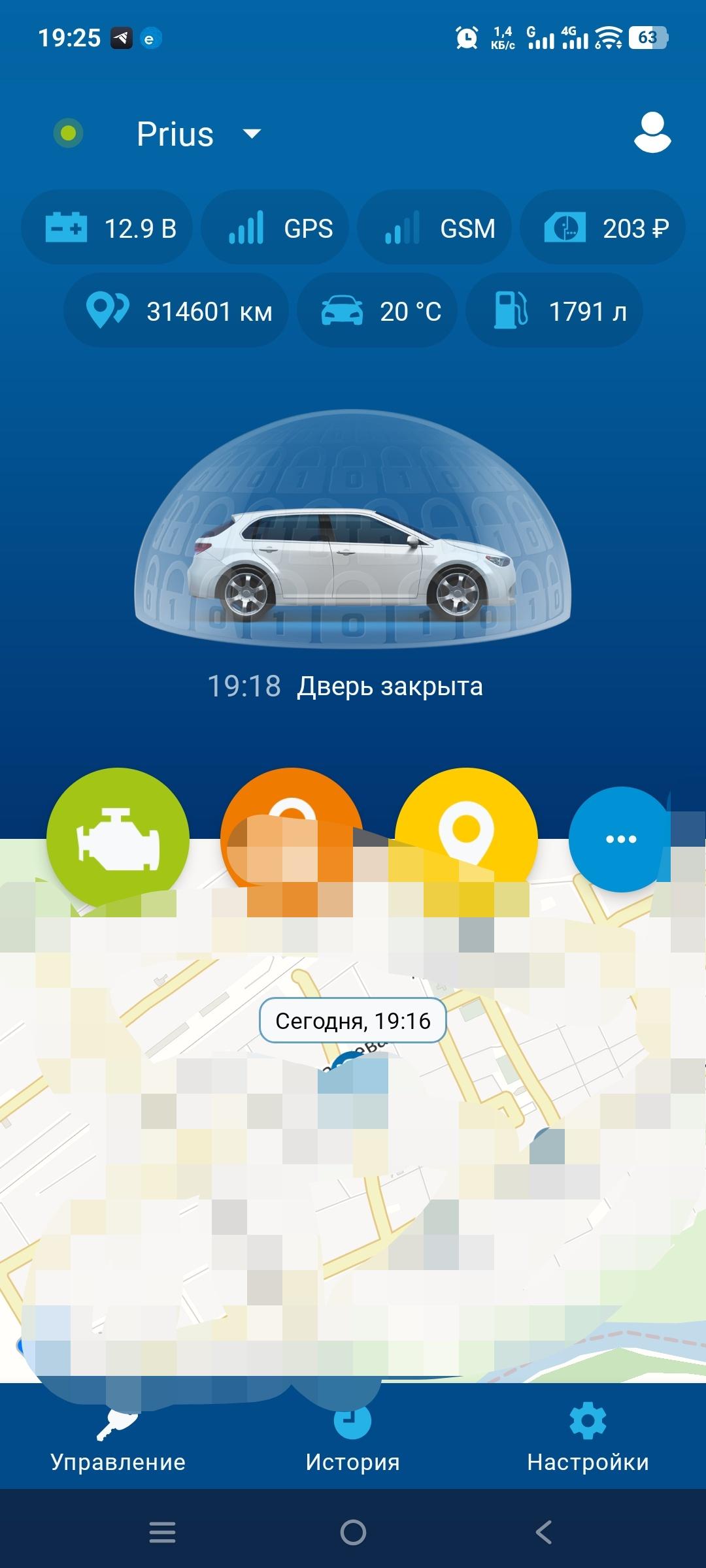Tap the 314601 км mileage chip

[176, 311]
